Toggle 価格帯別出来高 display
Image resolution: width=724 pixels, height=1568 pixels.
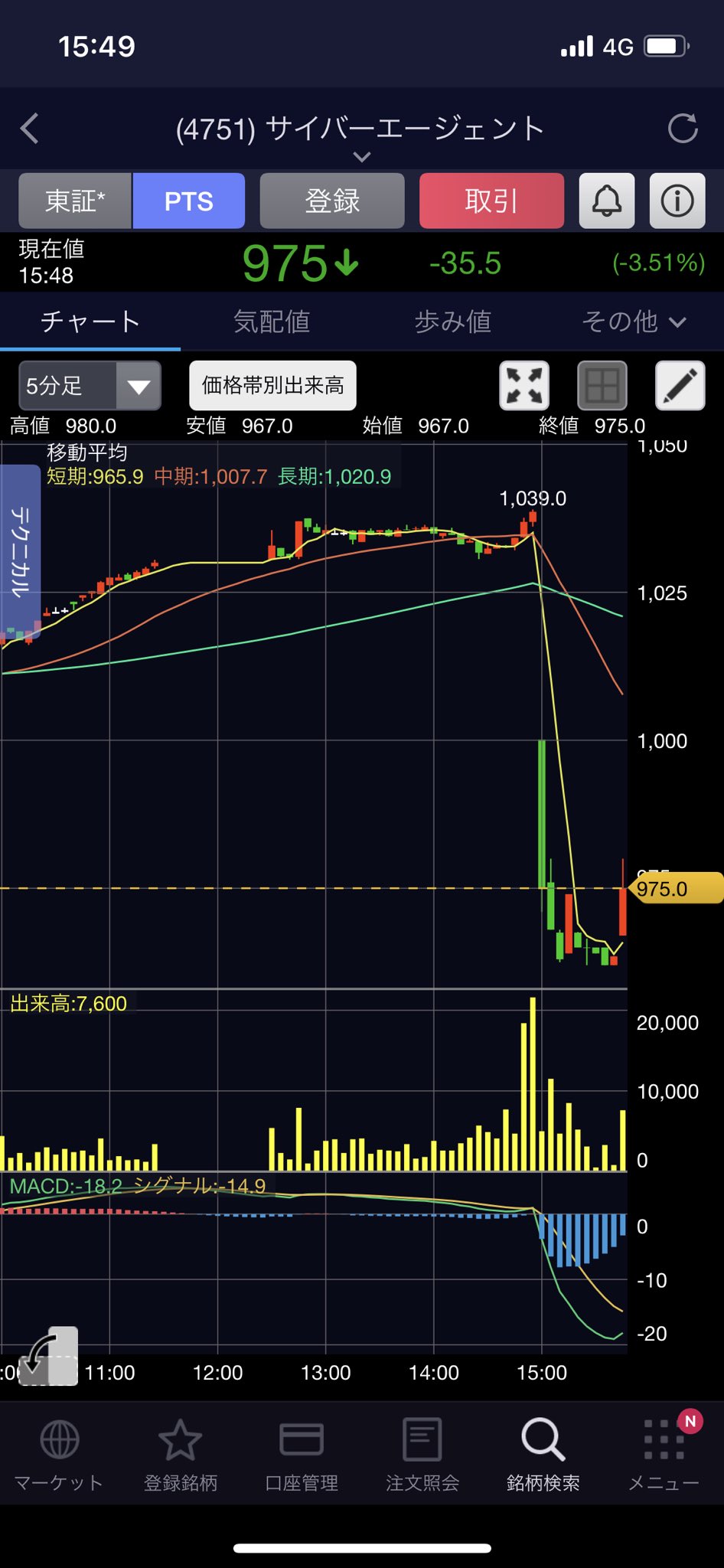coord(272,386)
